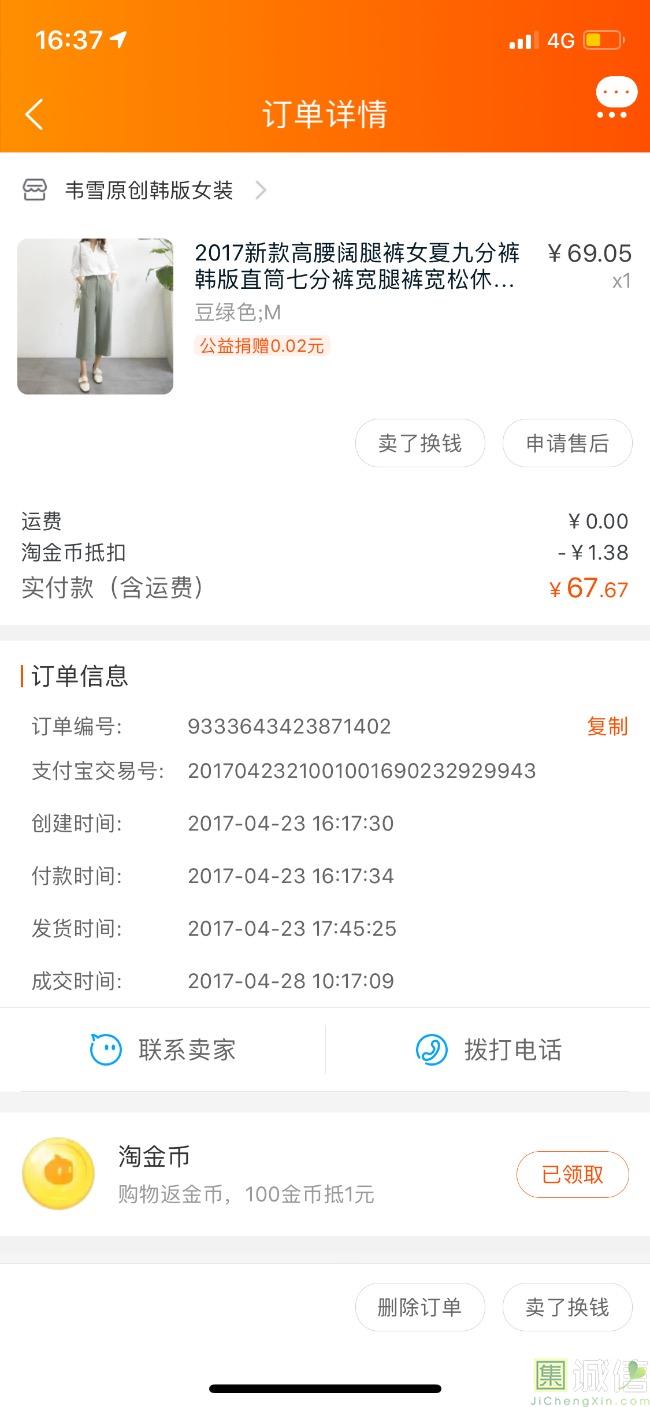Copy the order number with 复制
The image size is (650, 1407).
coord(607,726)
